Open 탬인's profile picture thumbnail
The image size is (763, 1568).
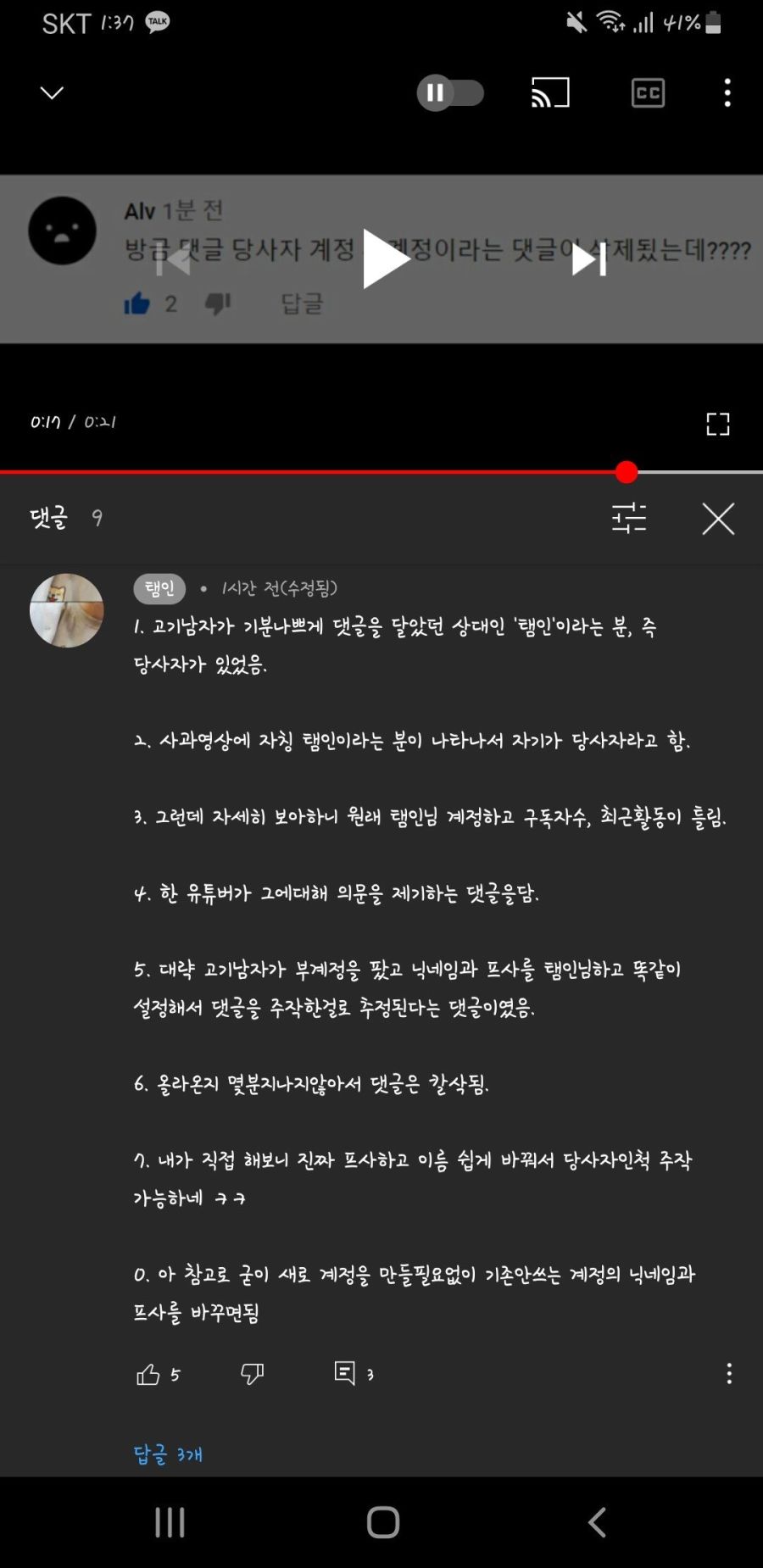tap(66, 610)
